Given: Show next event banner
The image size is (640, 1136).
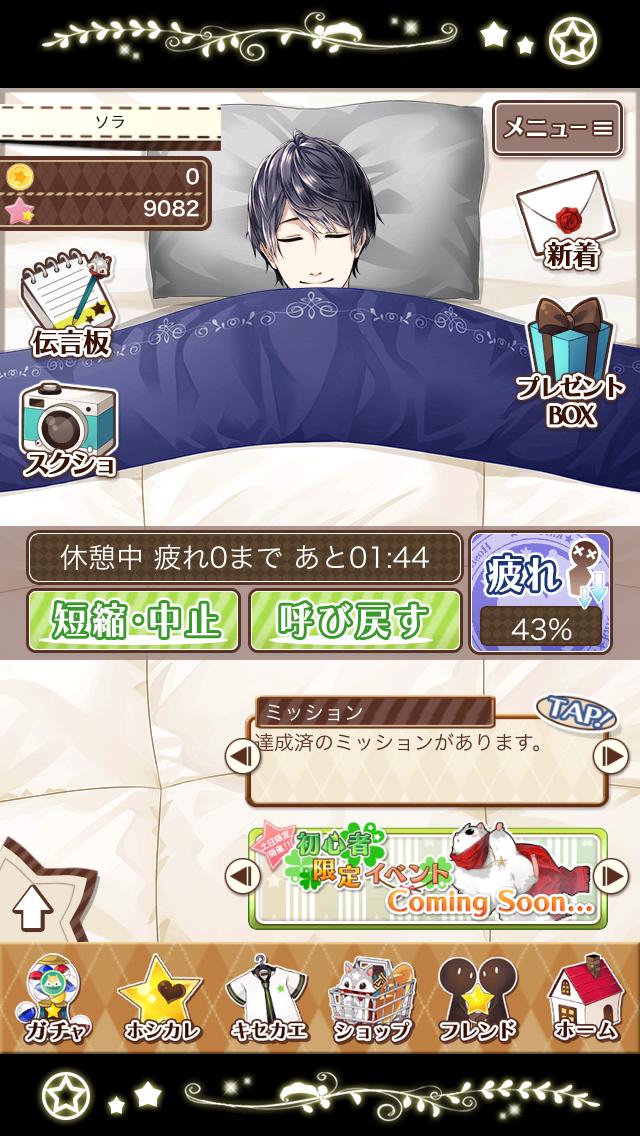Looking at the screenshot, I should 611,877.
